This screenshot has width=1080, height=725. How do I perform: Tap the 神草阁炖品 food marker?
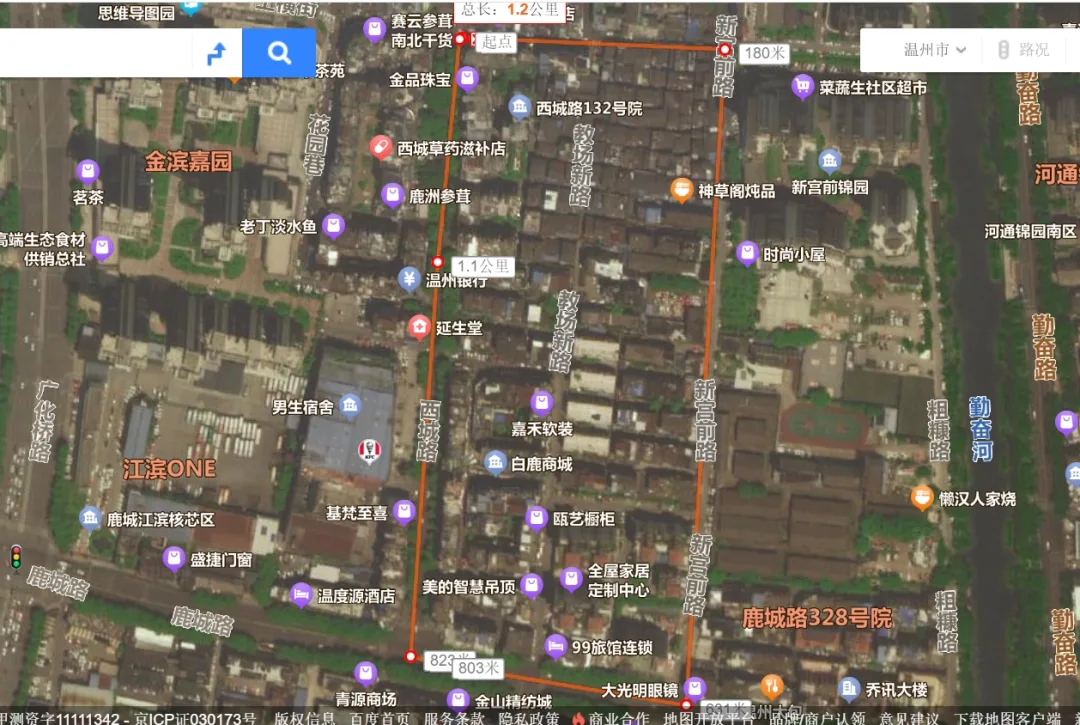coord(682,190)
